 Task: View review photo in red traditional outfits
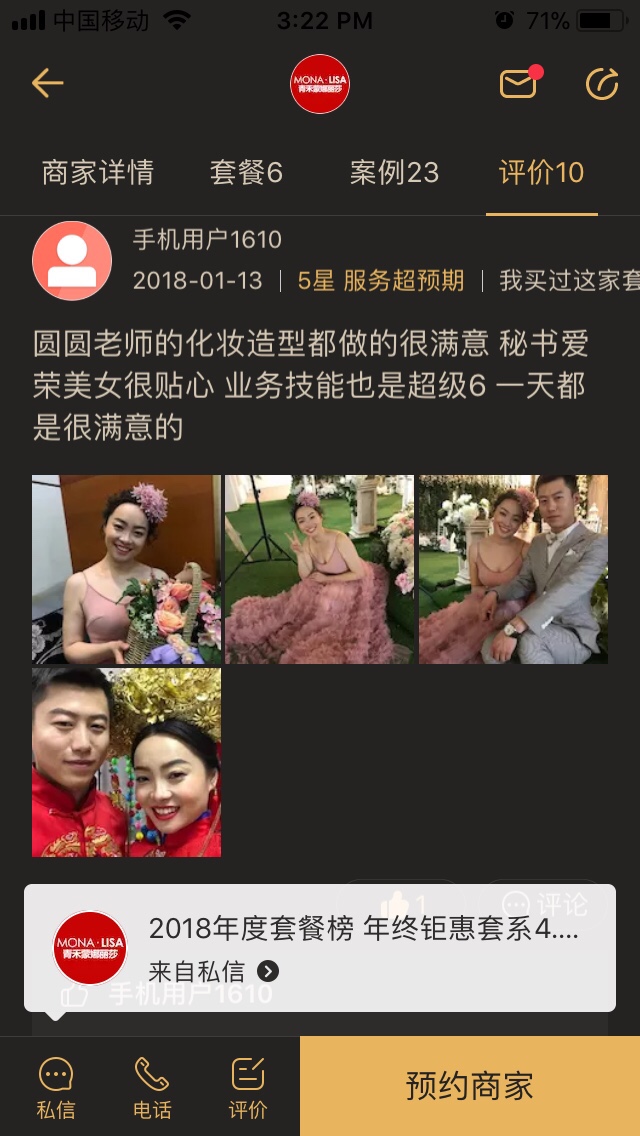tap(126, 762)
